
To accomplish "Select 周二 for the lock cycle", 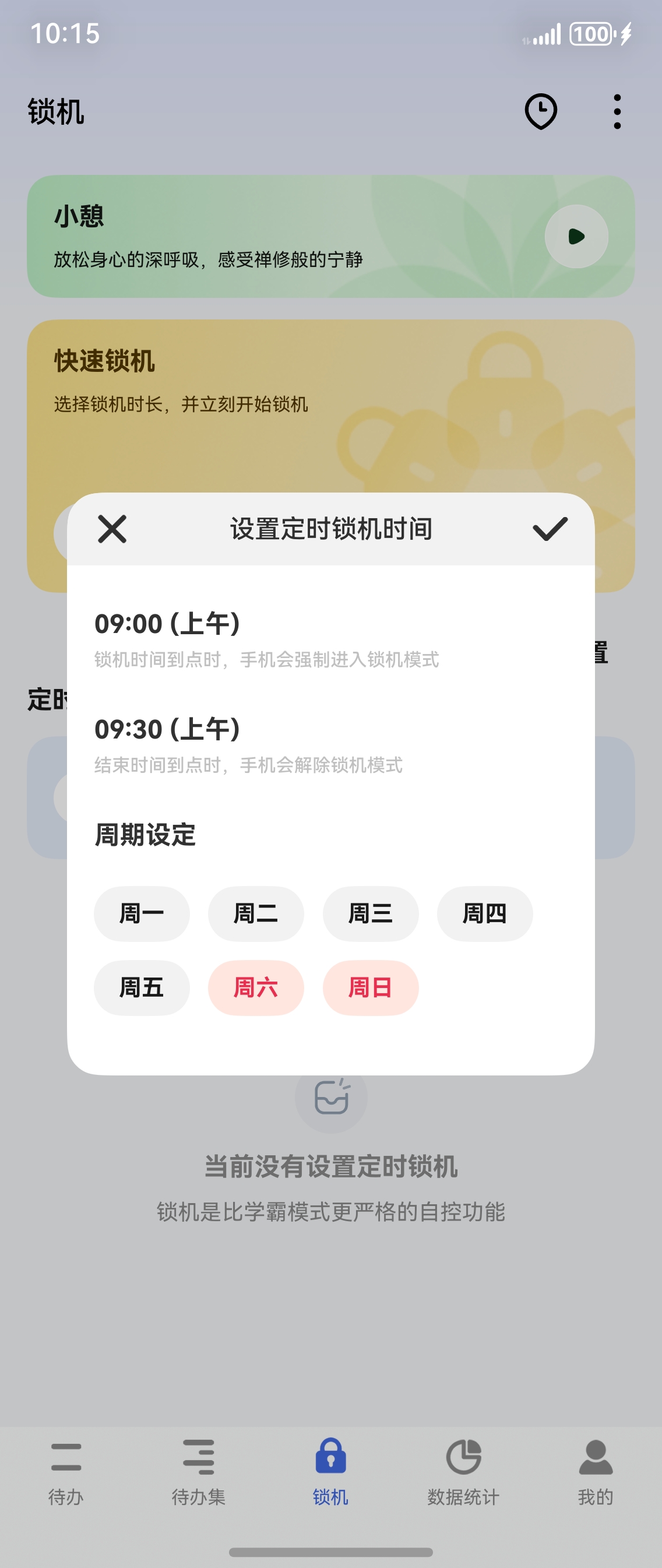I will [x=256, y=913].
